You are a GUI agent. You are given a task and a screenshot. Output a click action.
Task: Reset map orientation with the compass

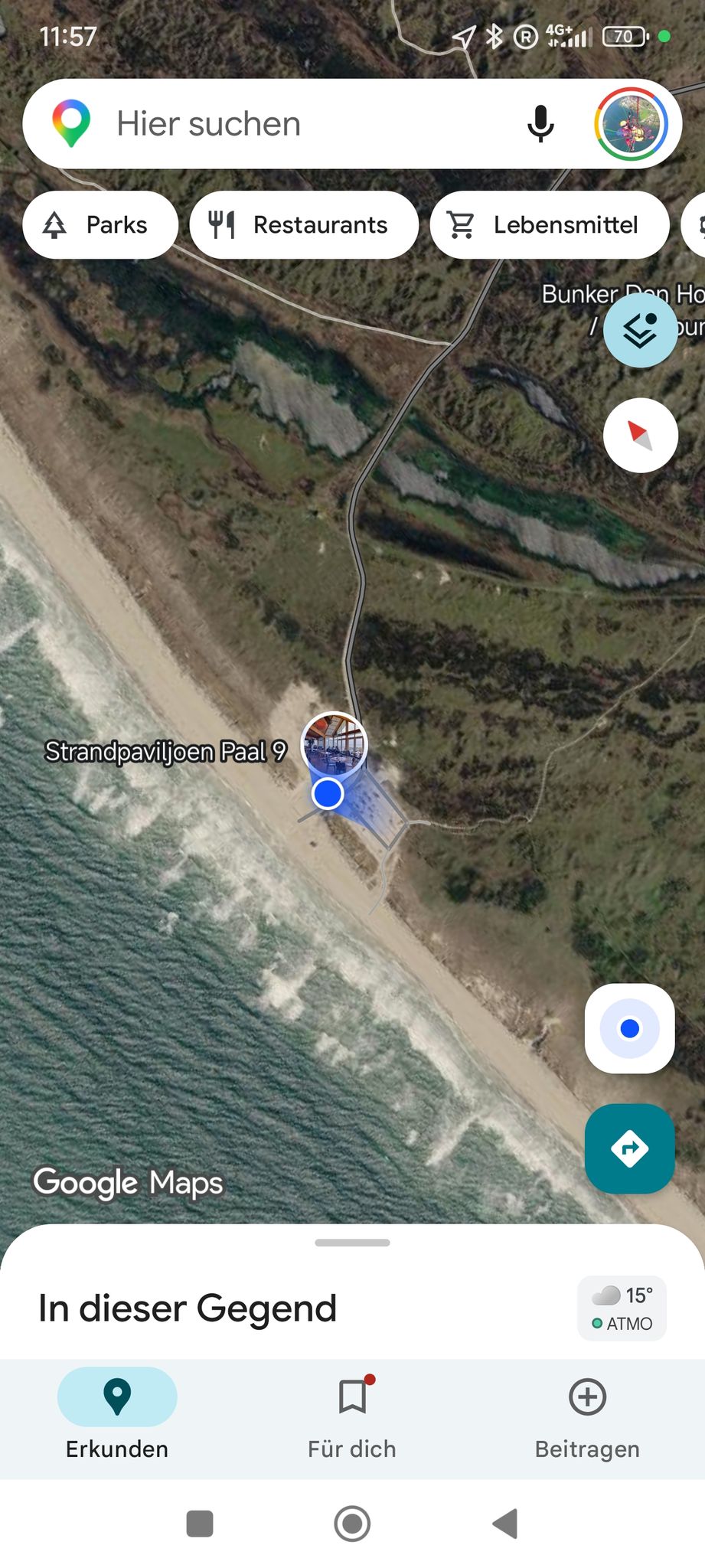pos(640,435)
